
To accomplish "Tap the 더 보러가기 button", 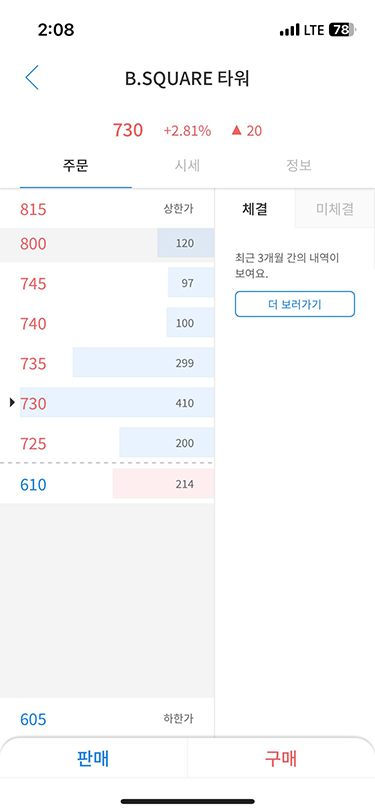I will point(295,304).
